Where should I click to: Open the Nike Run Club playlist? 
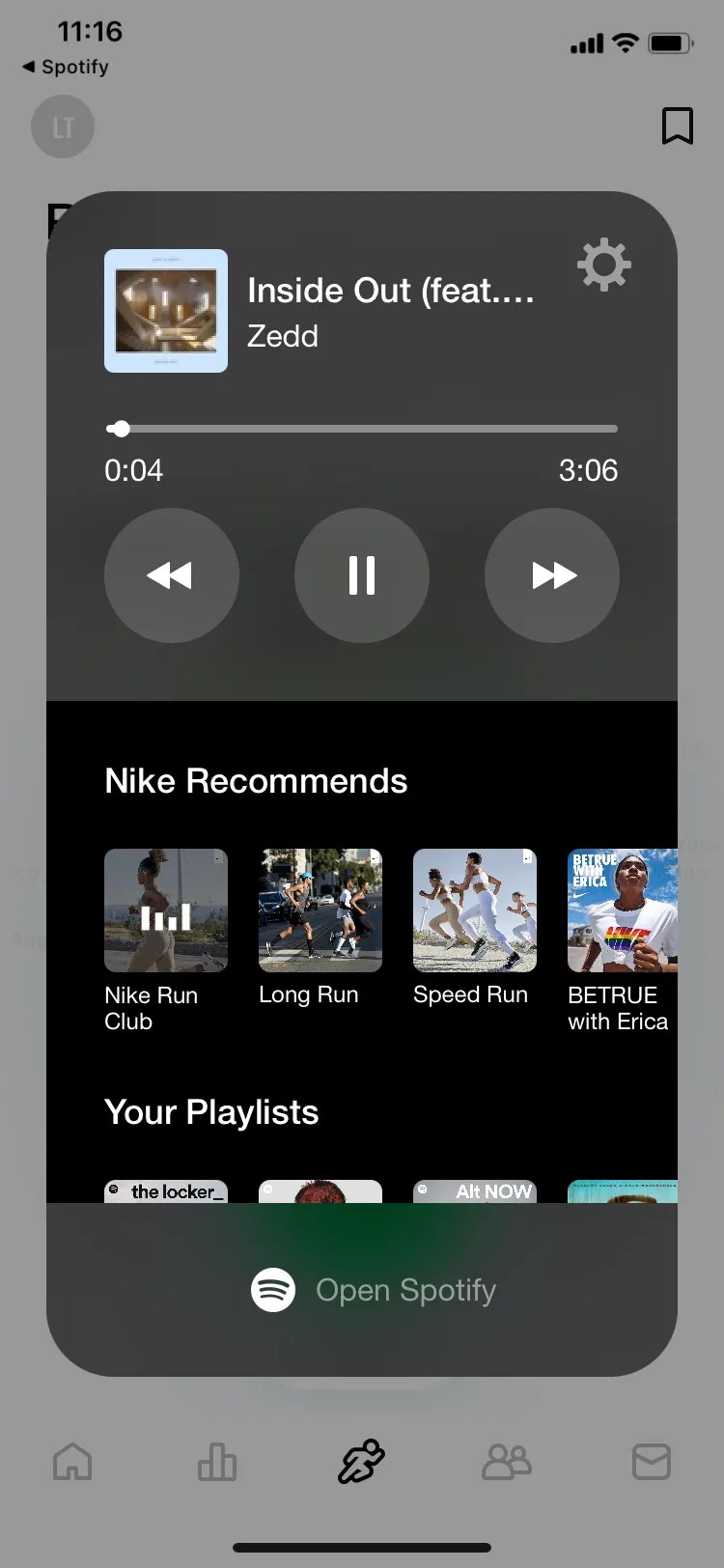coord(165,910)
